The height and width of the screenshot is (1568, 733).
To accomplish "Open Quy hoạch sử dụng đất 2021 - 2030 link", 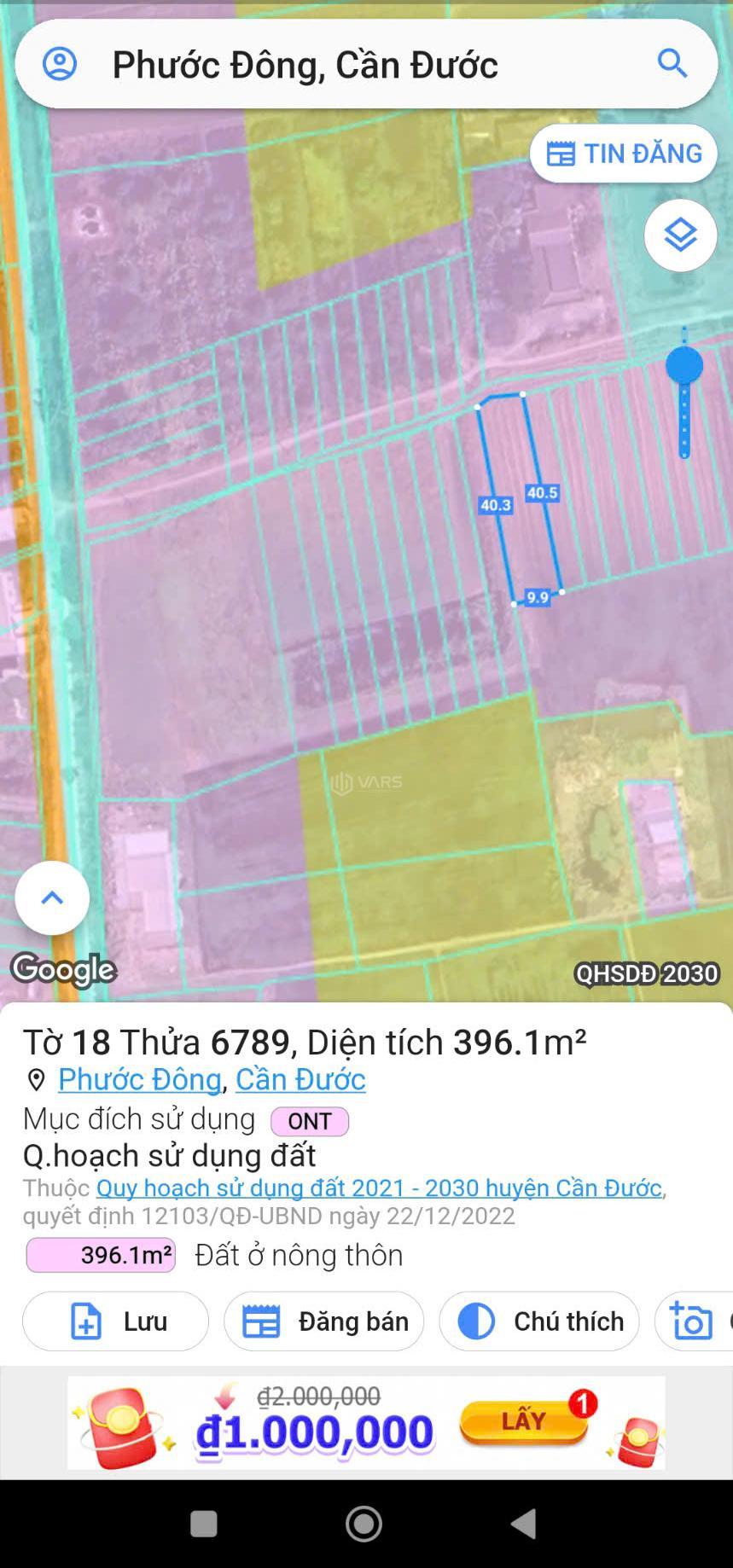I will pos(379,1188).
